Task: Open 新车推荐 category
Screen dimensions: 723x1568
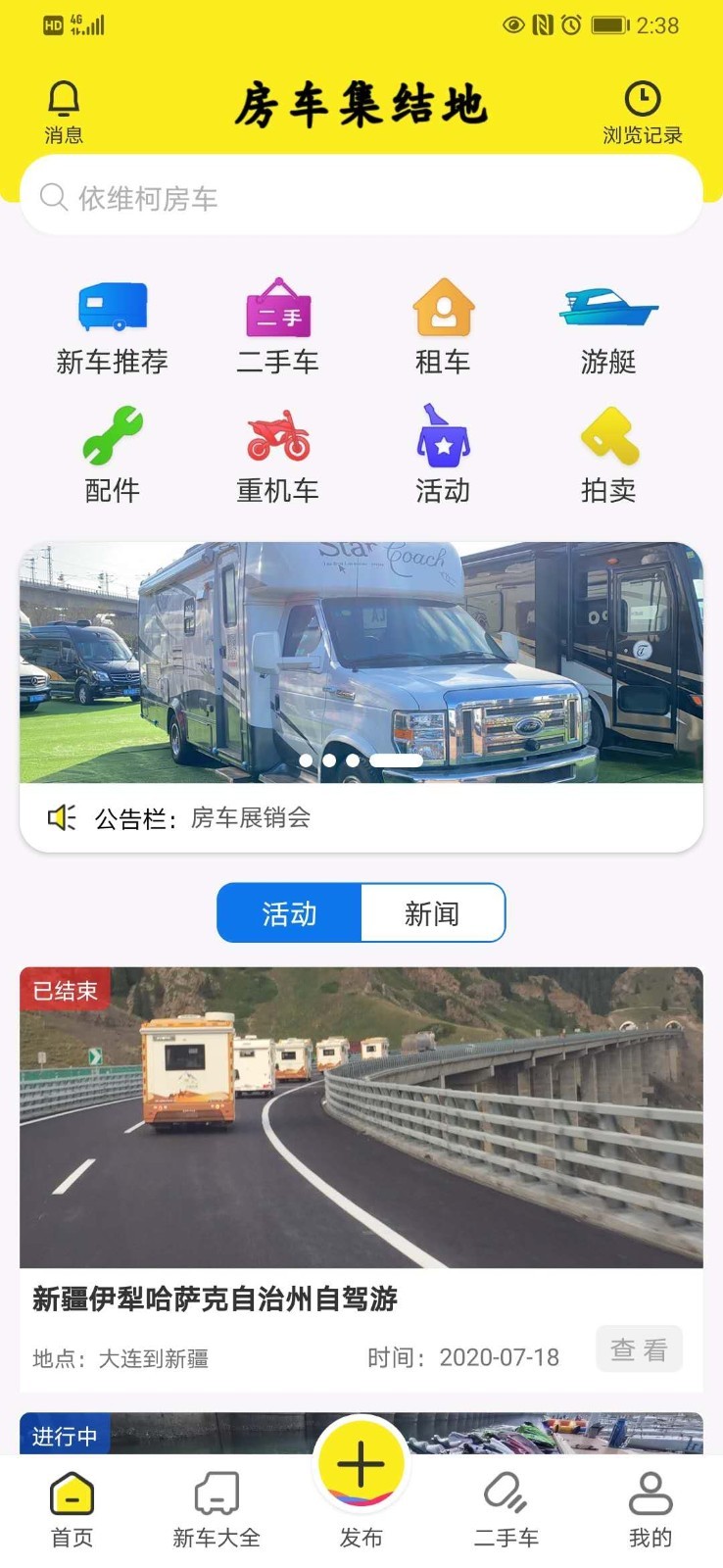Action: tap(113, 327)
